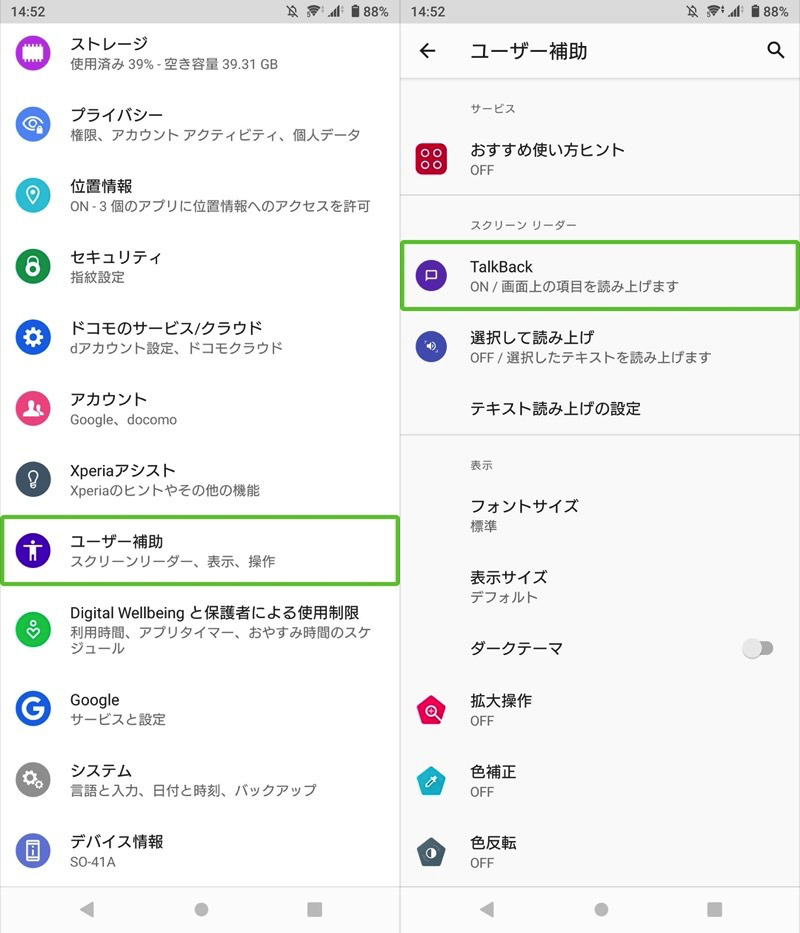This screenshot has width=800, height=933.
Task: Open Xperiaアシスト
Action: [x=200, y=479]
